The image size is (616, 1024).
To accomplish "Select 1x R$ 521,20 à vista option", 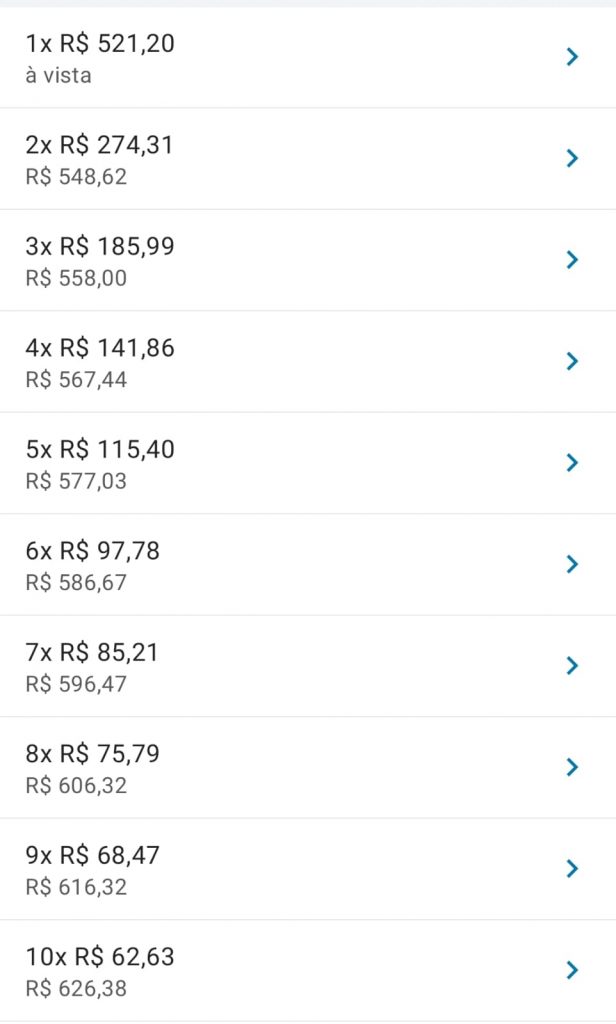I will pyautogui.click(x=308, y=57).
